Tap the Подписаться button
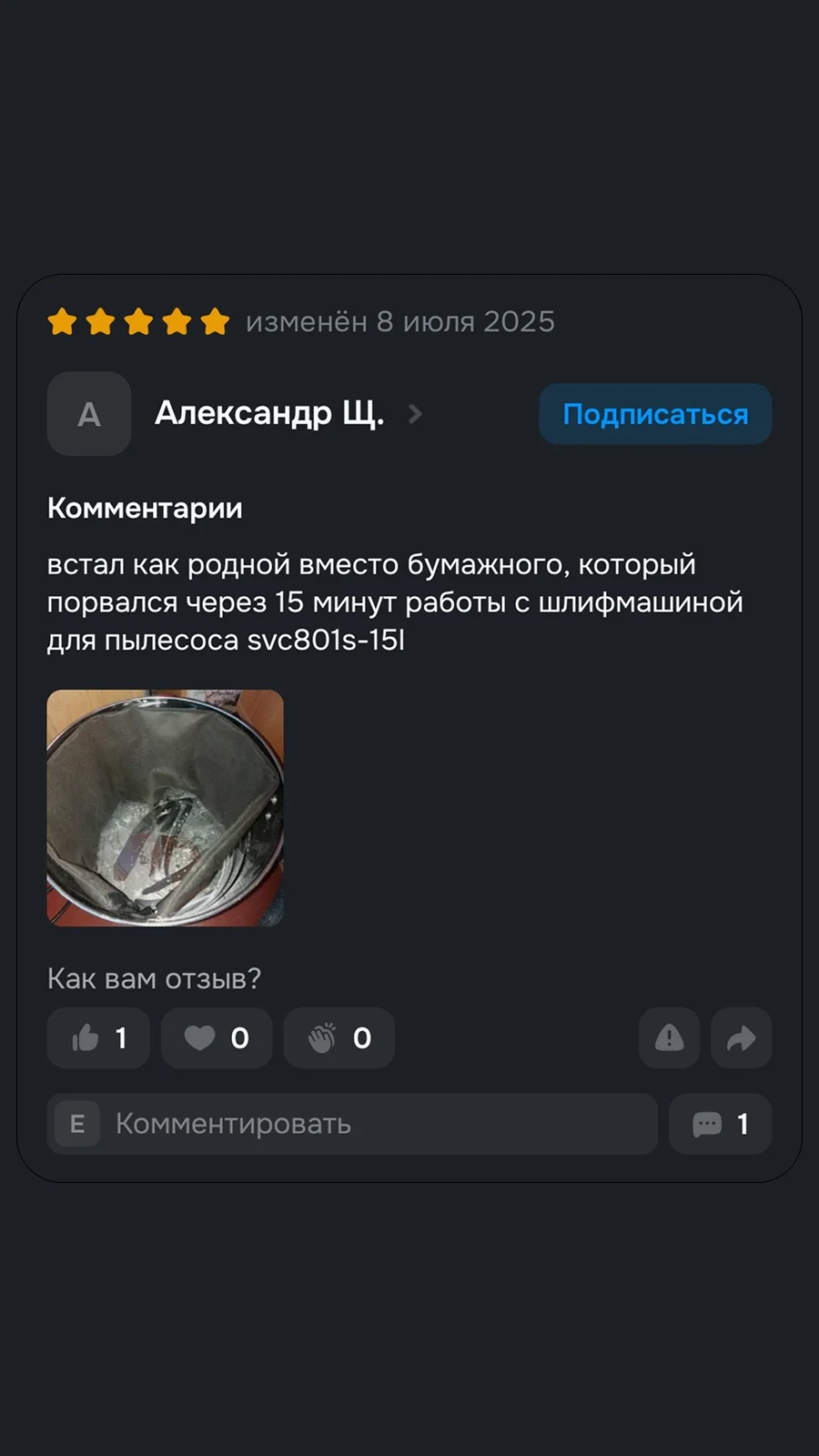This screenshot has height=1456, width=819. (655, 414)
